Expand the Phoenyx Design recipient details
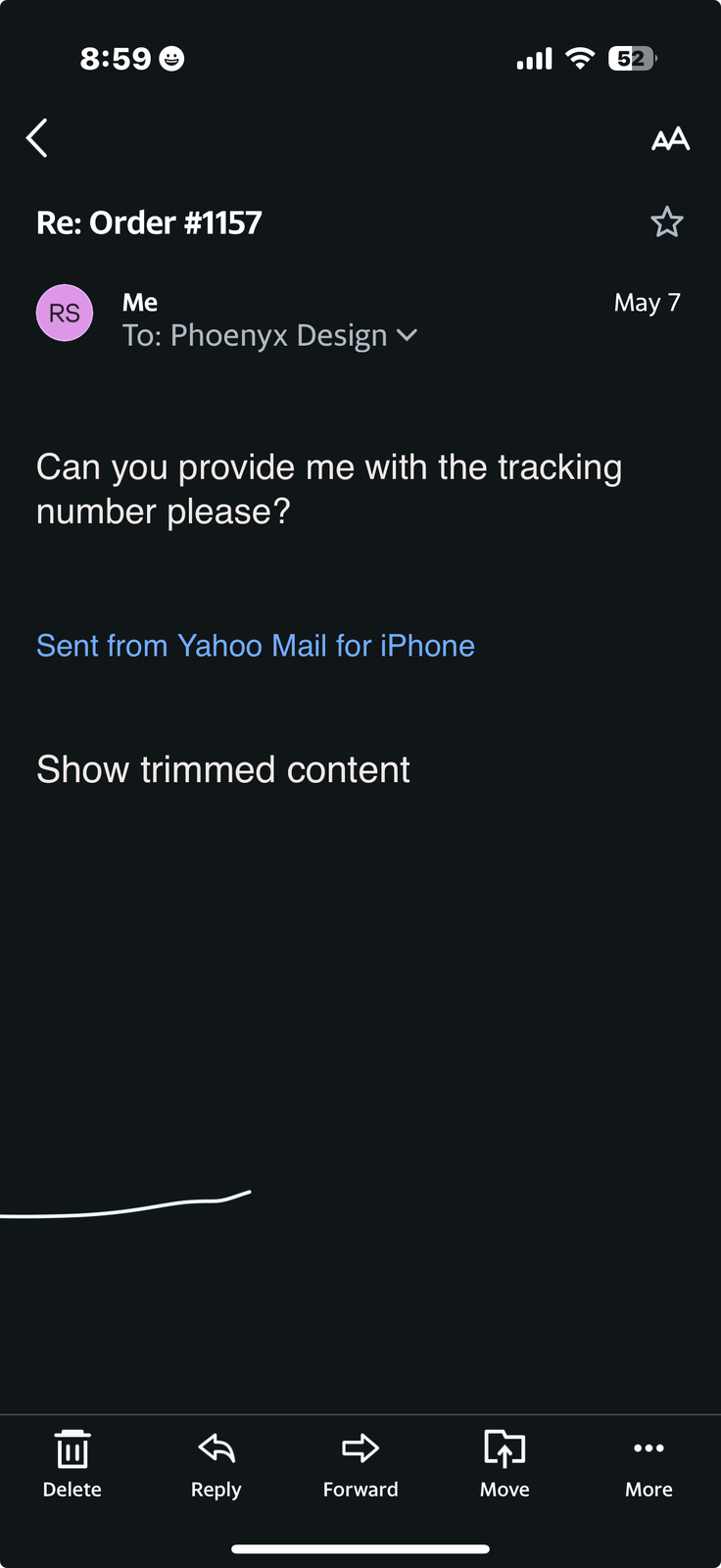 click(407, 336)
